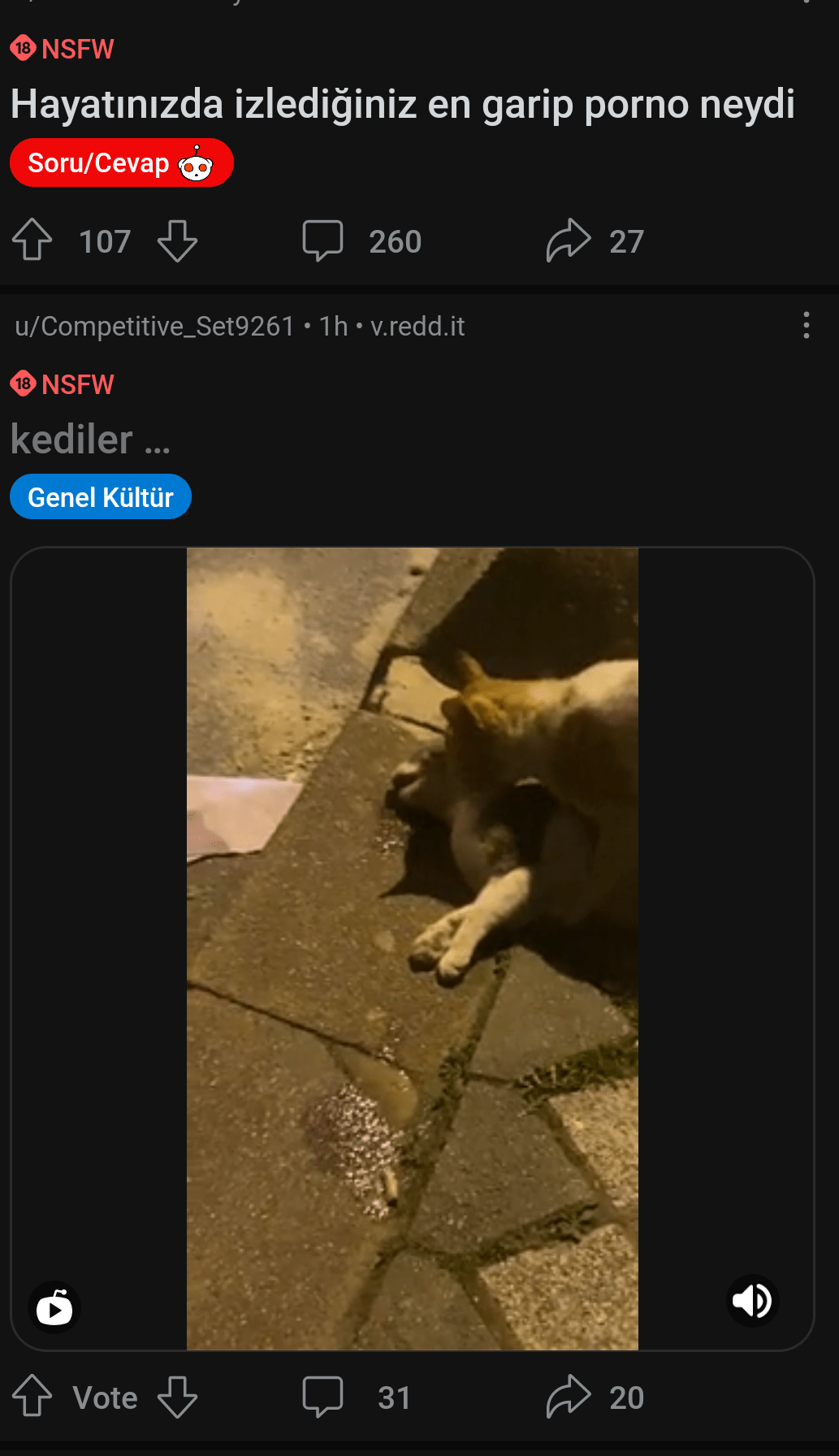Screen dimensions: 839x1456
Task: Play the kediler video
Action: click(413, 949)
